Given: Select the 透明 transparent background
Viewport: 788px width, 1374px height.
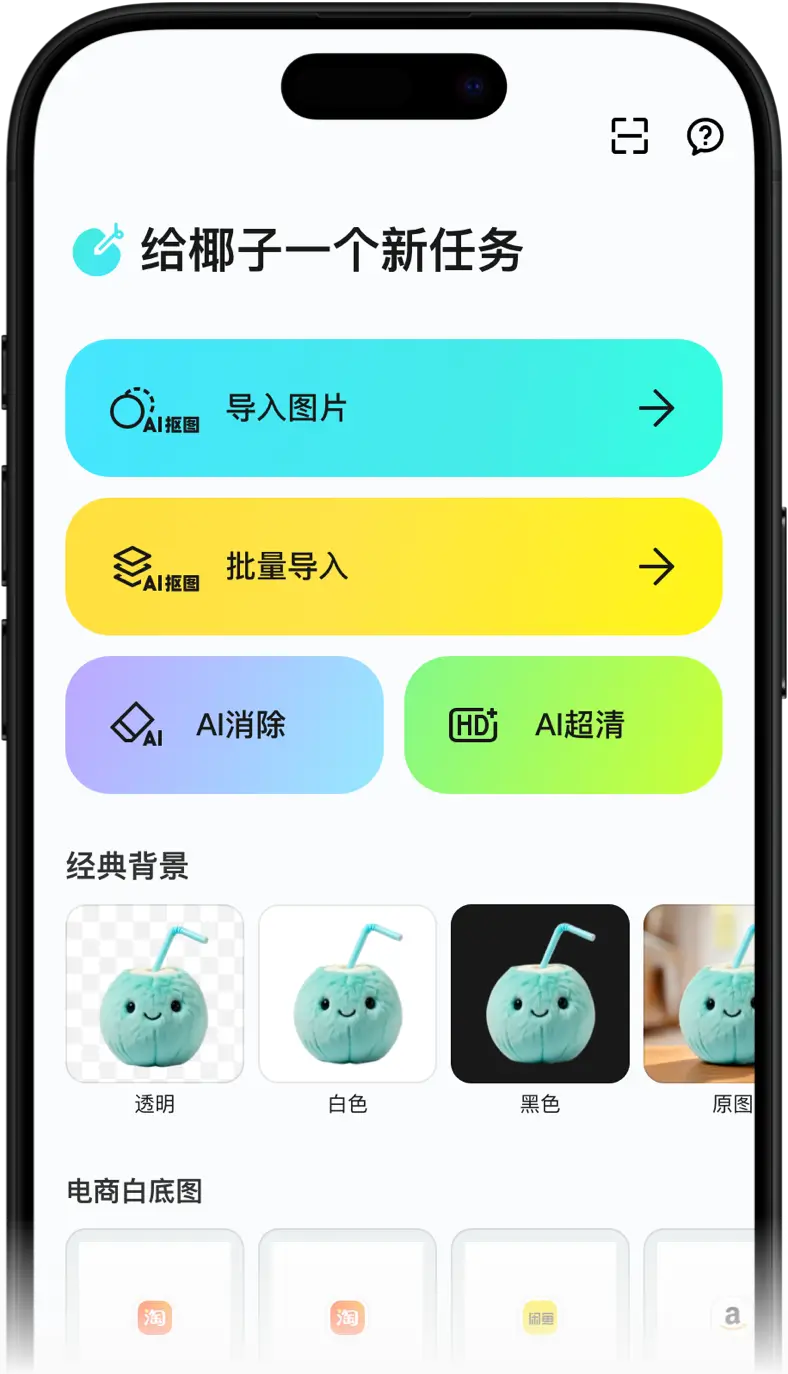Looking at the screenshot, I should pyautogui.click(x=155, y=994).
